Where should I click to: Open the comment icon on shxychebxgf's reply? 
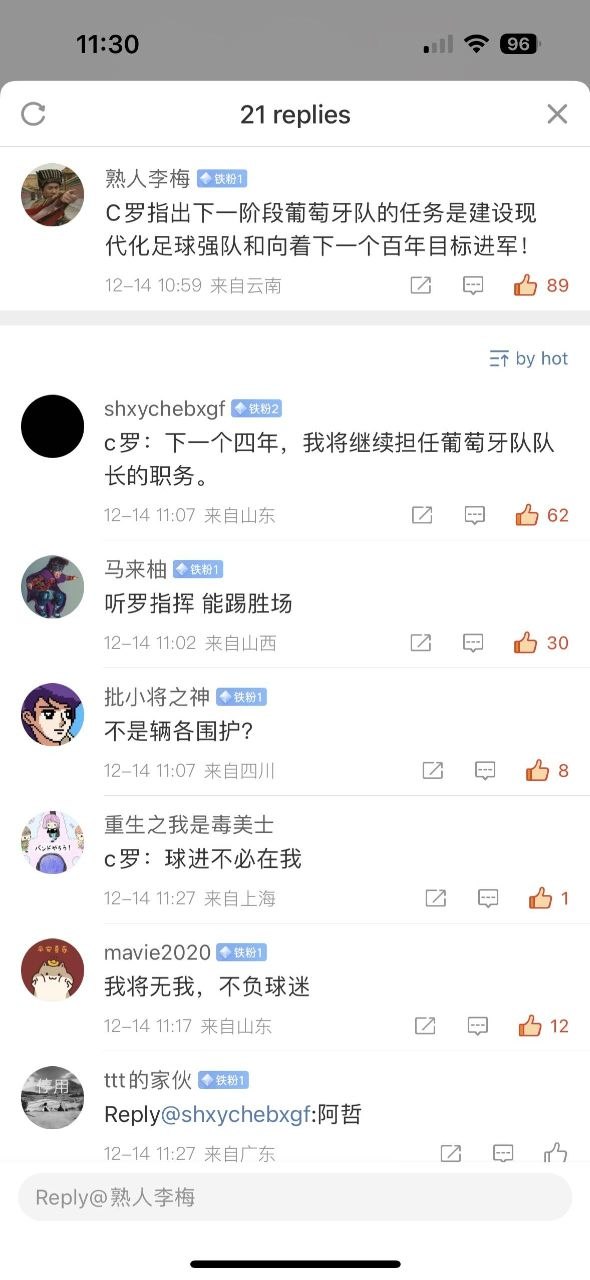pos(475,515)
